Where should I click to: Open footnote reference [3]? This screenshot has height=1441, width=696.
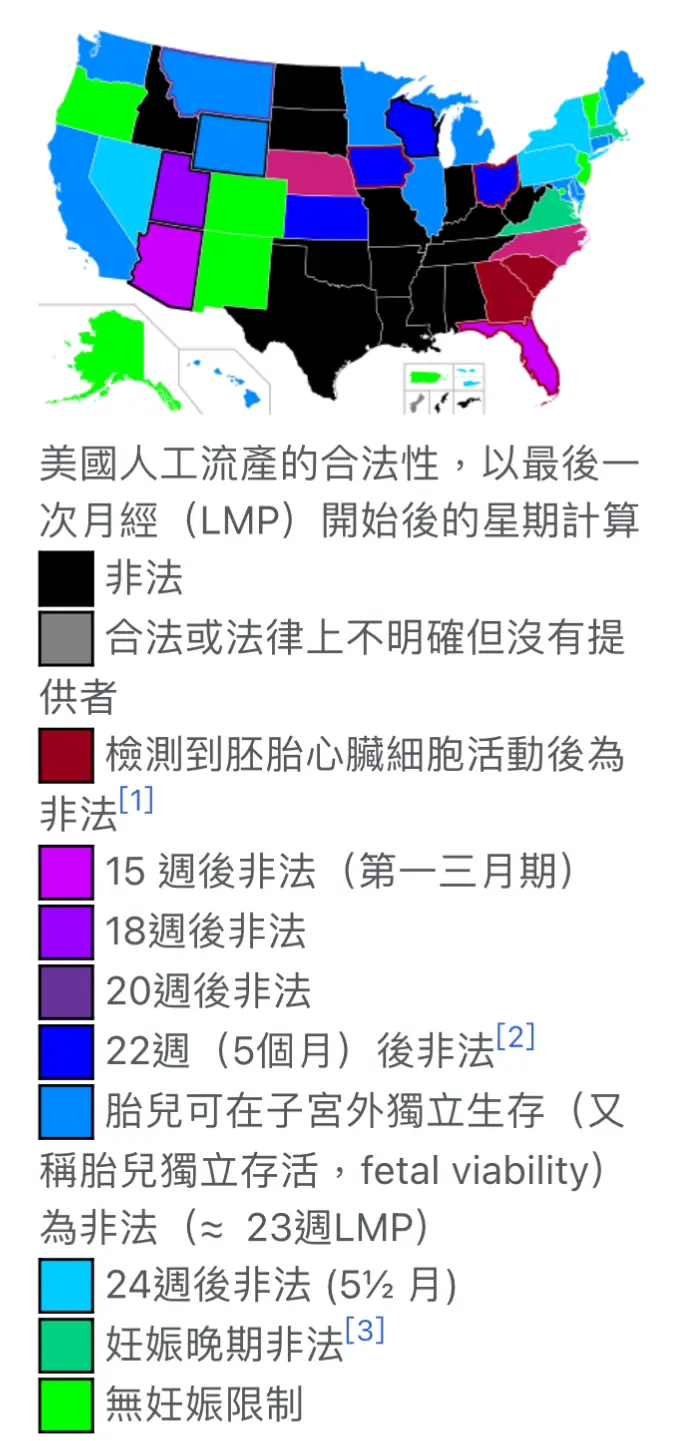[x=365, y=1332]
